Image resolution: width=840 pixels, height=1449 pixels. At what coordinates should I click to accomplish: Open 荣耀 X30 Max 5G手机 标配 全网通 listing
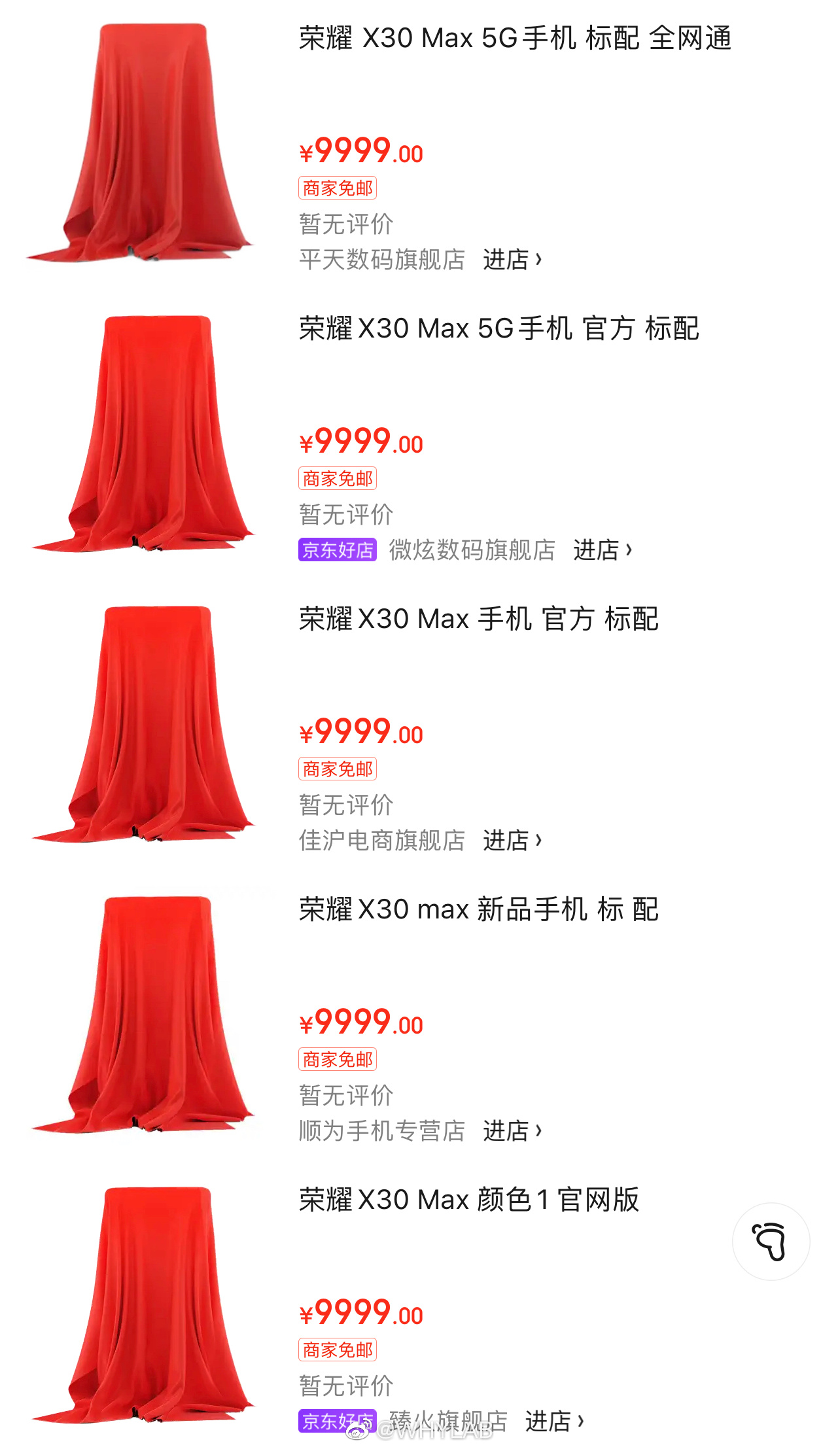pos(515,39)
